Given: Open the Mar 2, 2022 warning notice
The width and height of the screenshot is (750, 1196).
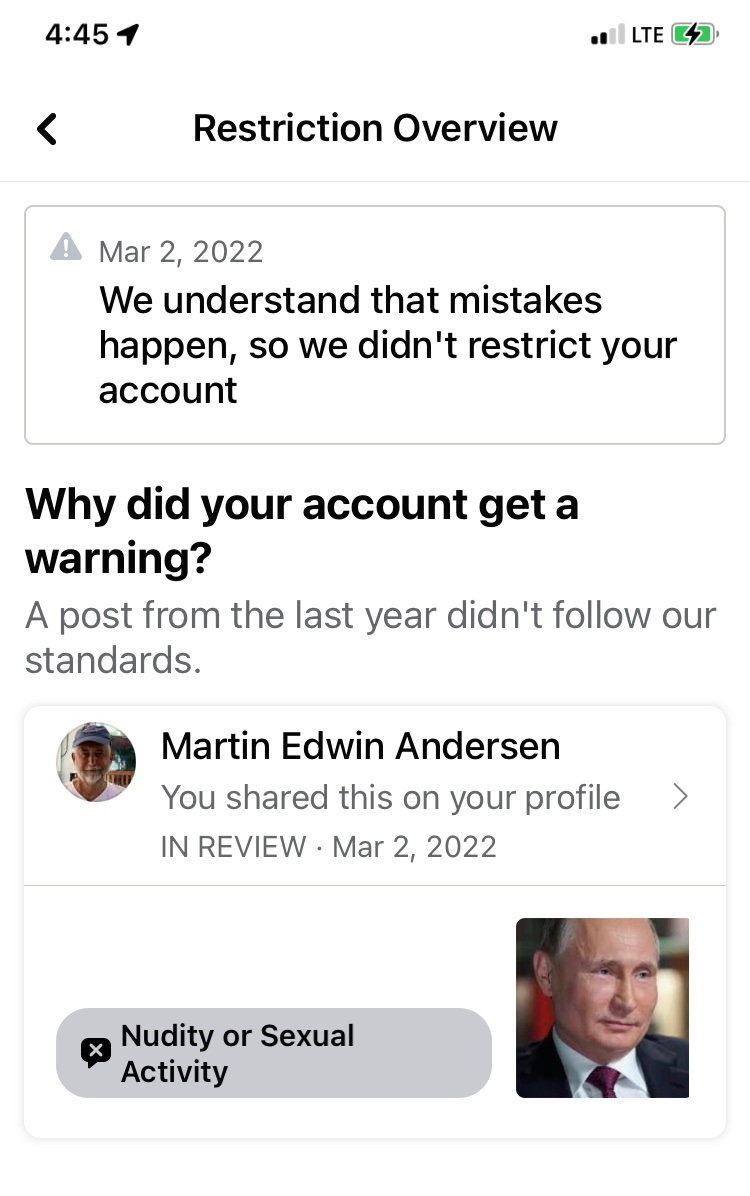Looking at the screenshot, I should pos(374,325).
